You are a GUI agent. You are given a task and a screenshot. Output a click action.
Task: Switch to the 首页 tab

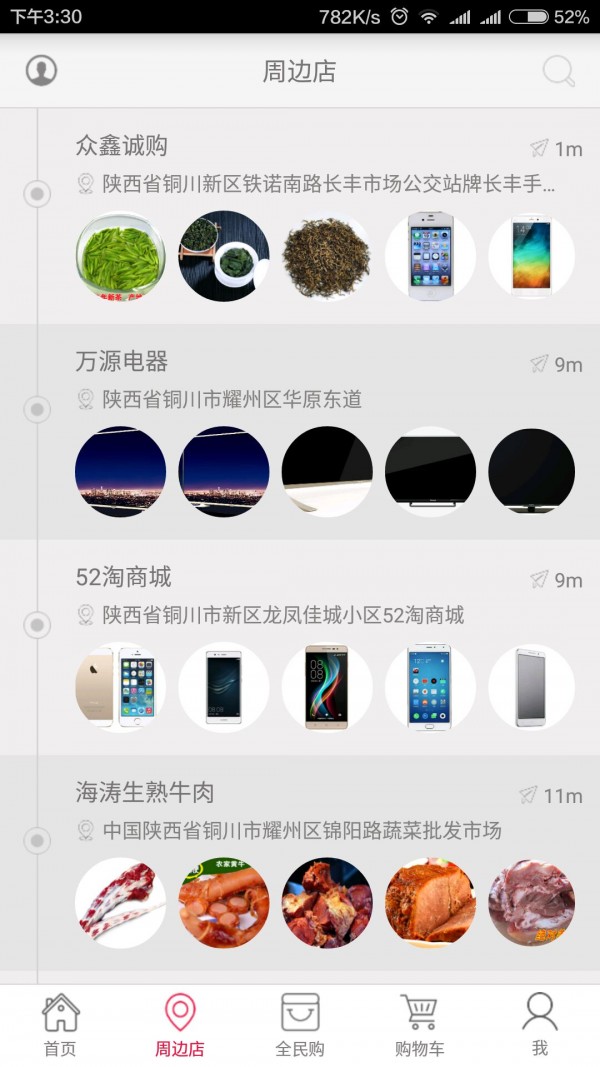tap(60, 1024)
